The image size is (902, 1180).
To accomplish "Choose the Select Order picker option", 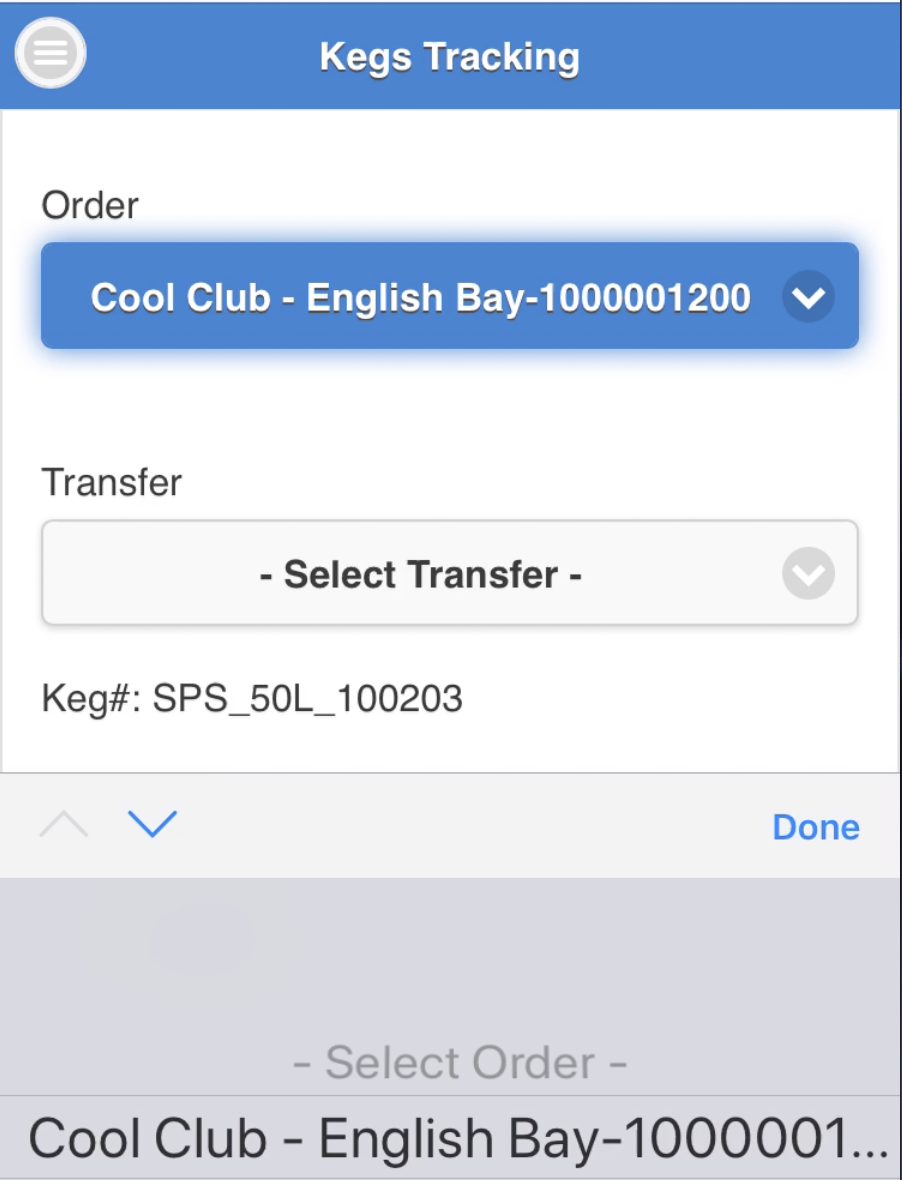I will tap(459, 1062).
